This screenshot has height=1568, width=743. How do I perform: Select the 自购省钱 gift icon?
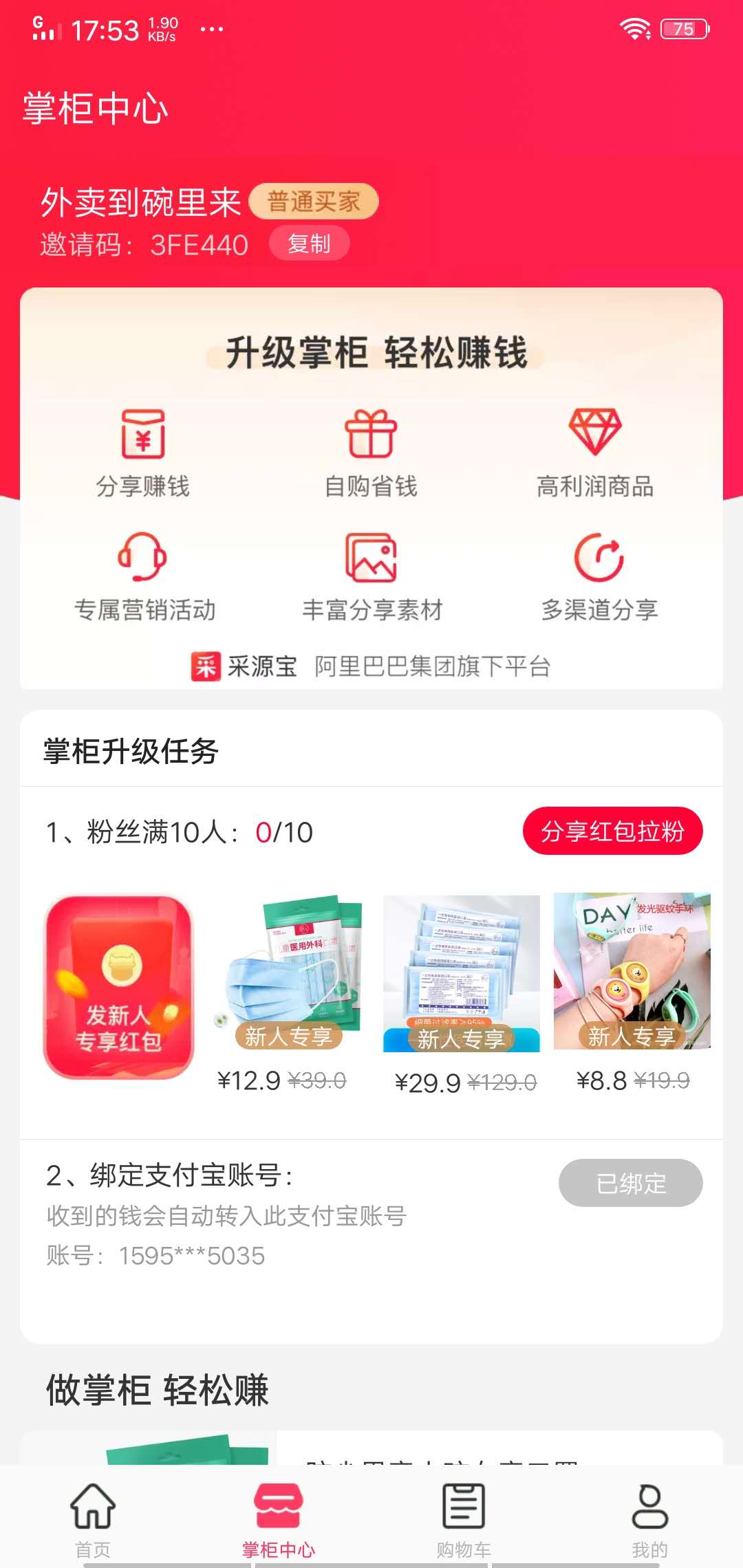(369, 433)
